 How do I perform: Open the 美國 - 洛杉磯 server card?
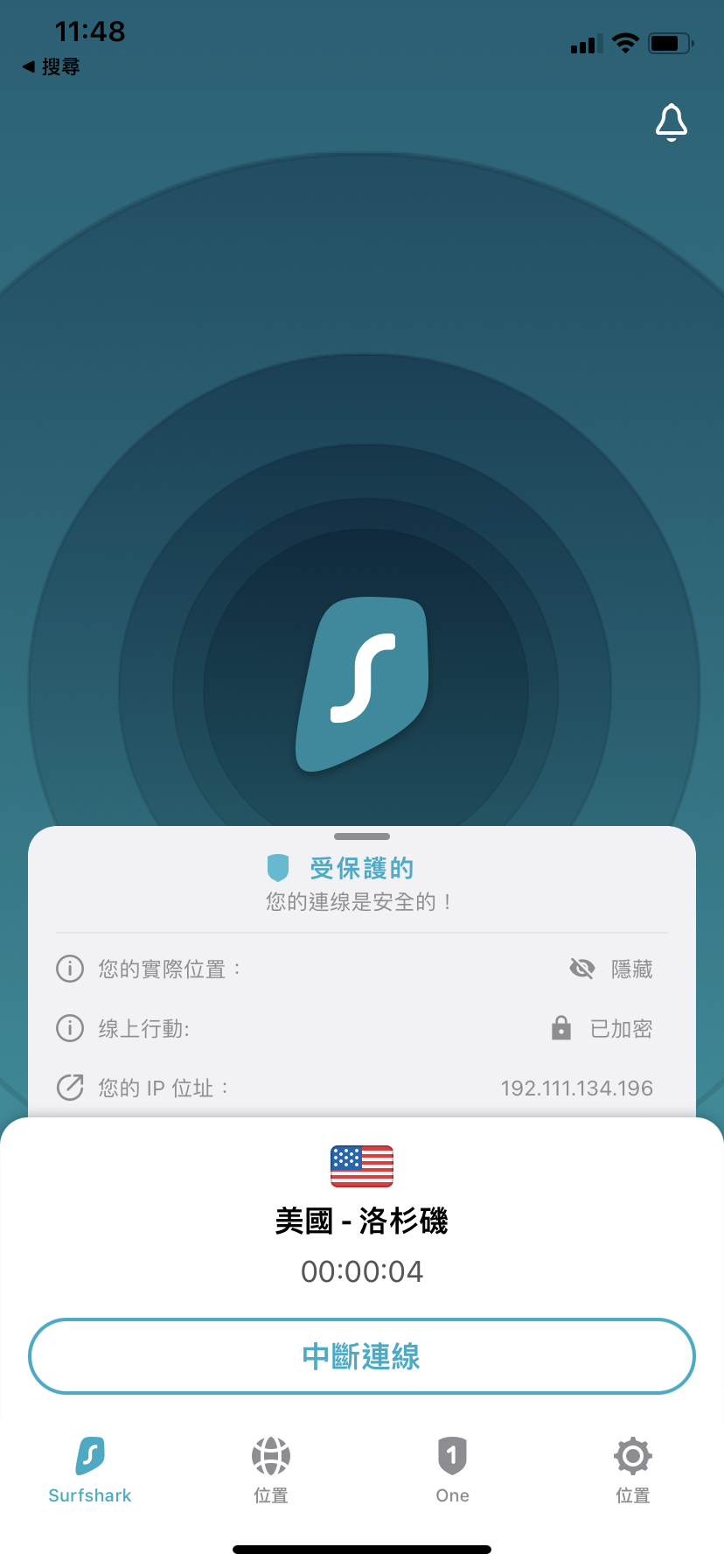[x=362, y=1219]
